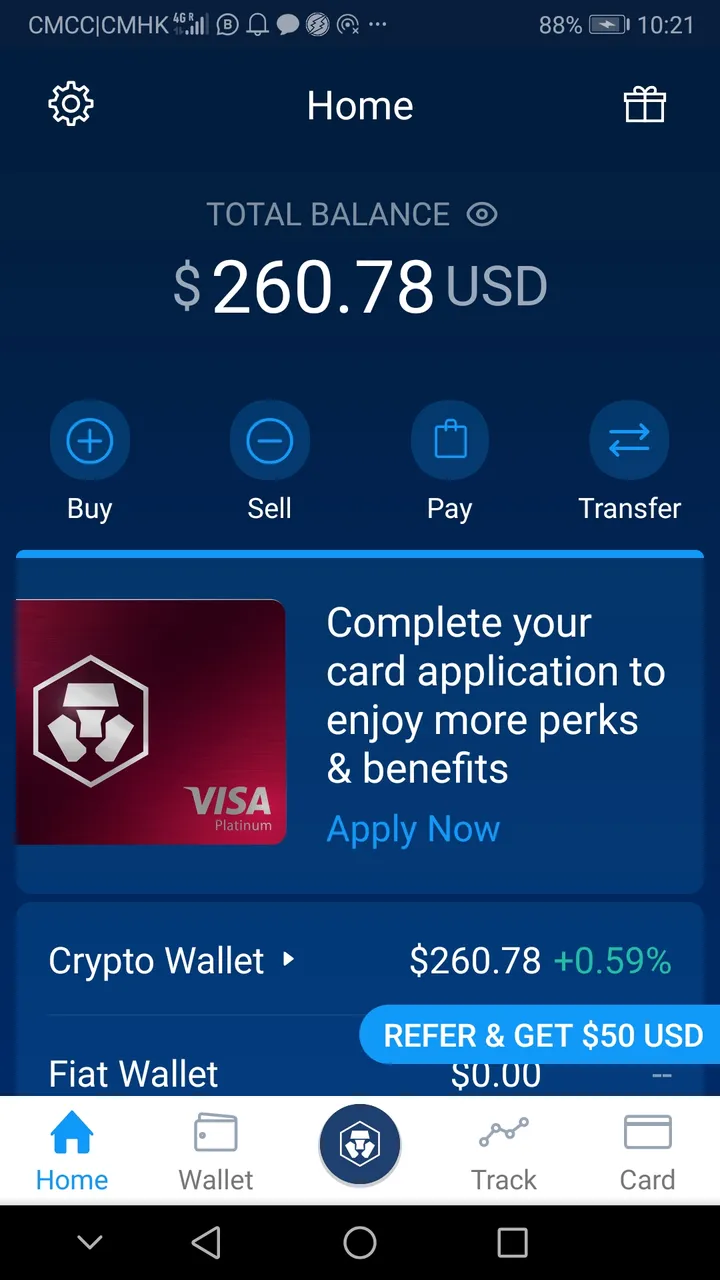Start a Transfer
Screen dimensions: 720x1280
pos(629,441)
